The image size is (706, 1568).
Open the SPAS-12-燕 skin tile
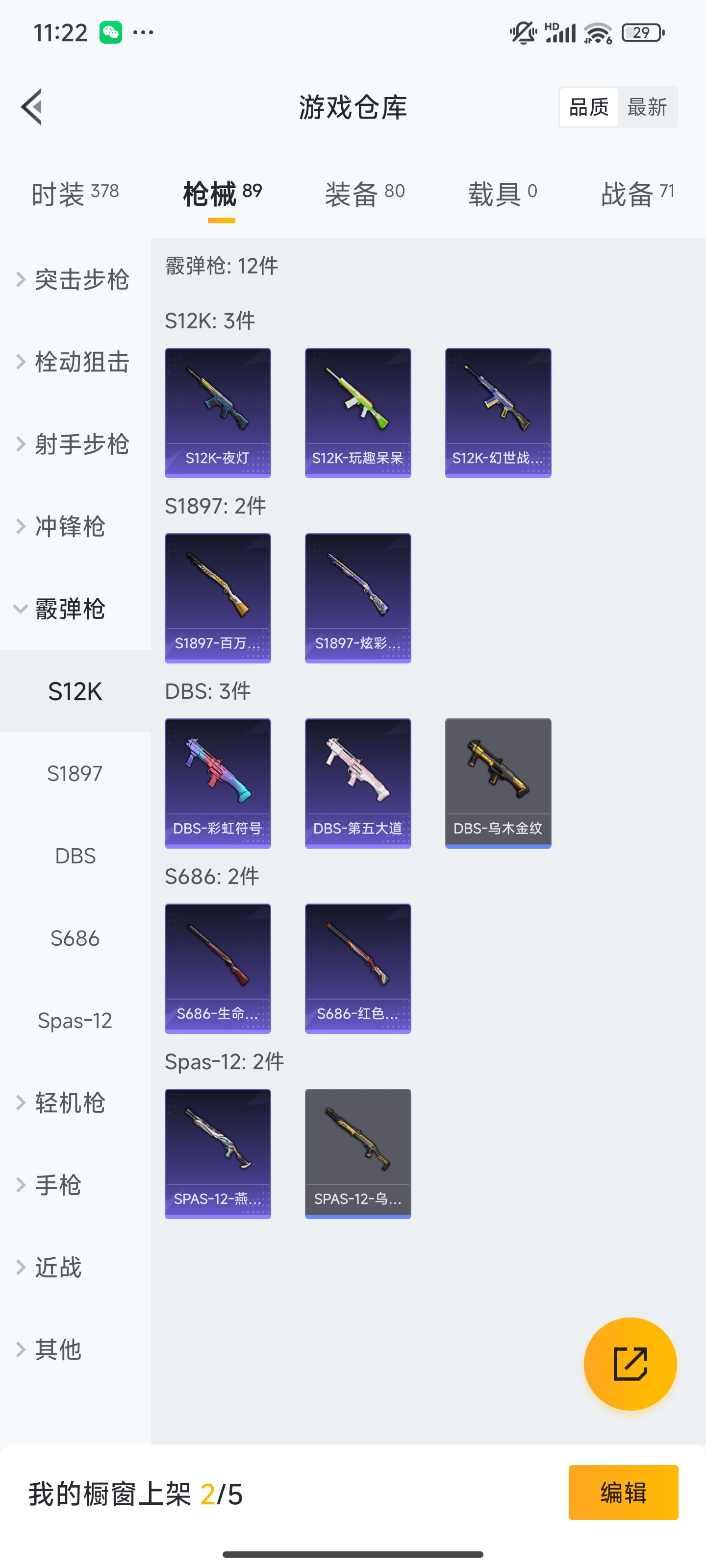pyautogui.click(x=218, y=1153)
